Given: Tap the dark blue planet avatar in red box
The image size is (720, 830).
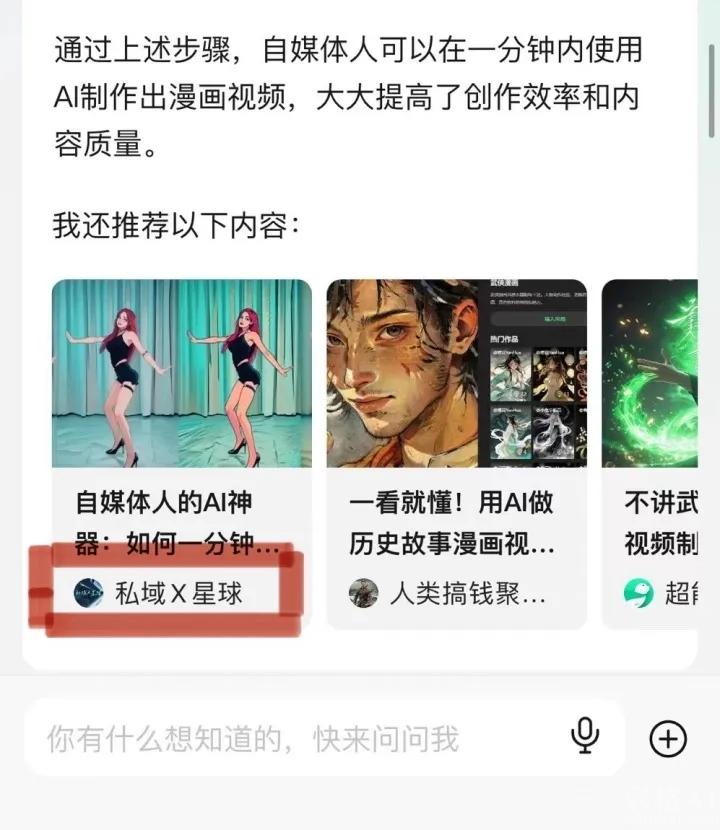Looking at the screenshot, I should [85, 590].
